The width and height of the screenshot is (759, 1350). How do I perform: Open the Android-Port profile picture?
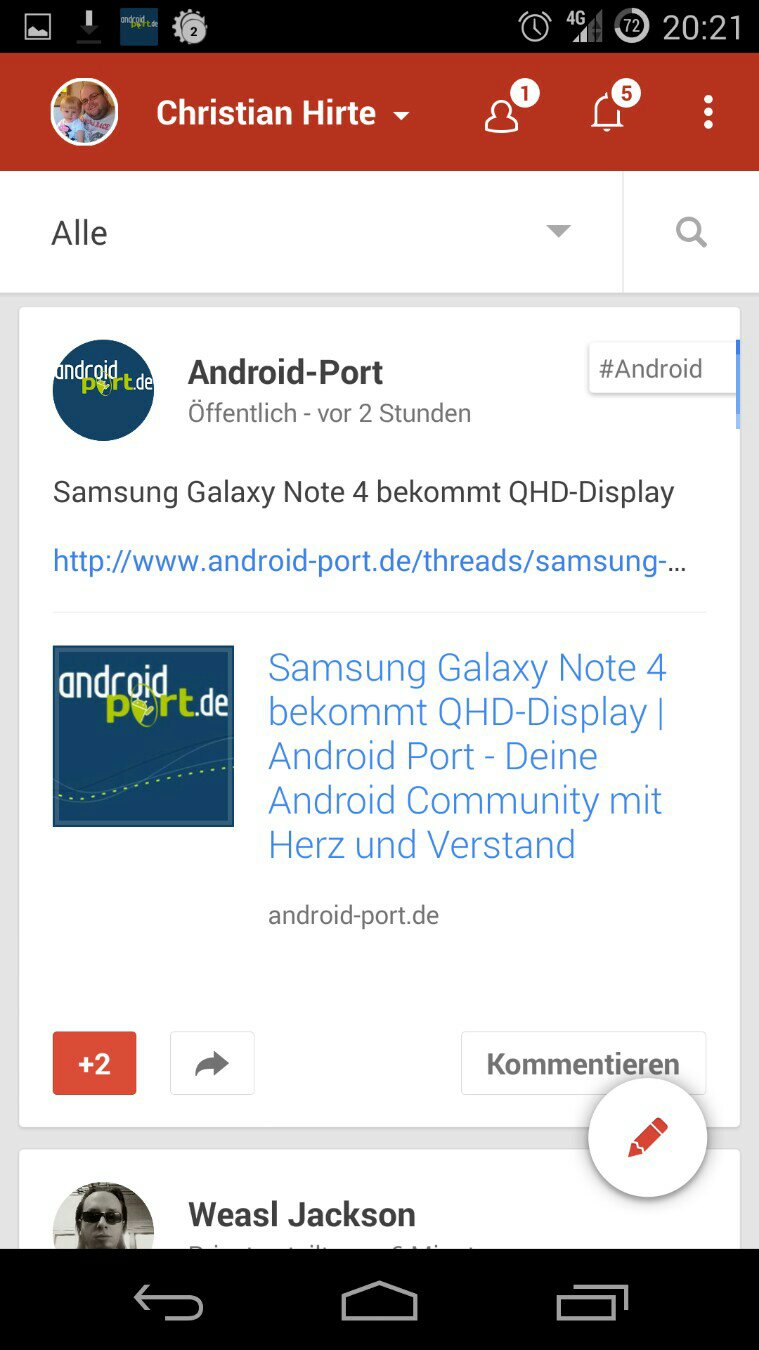pos(103,390)
